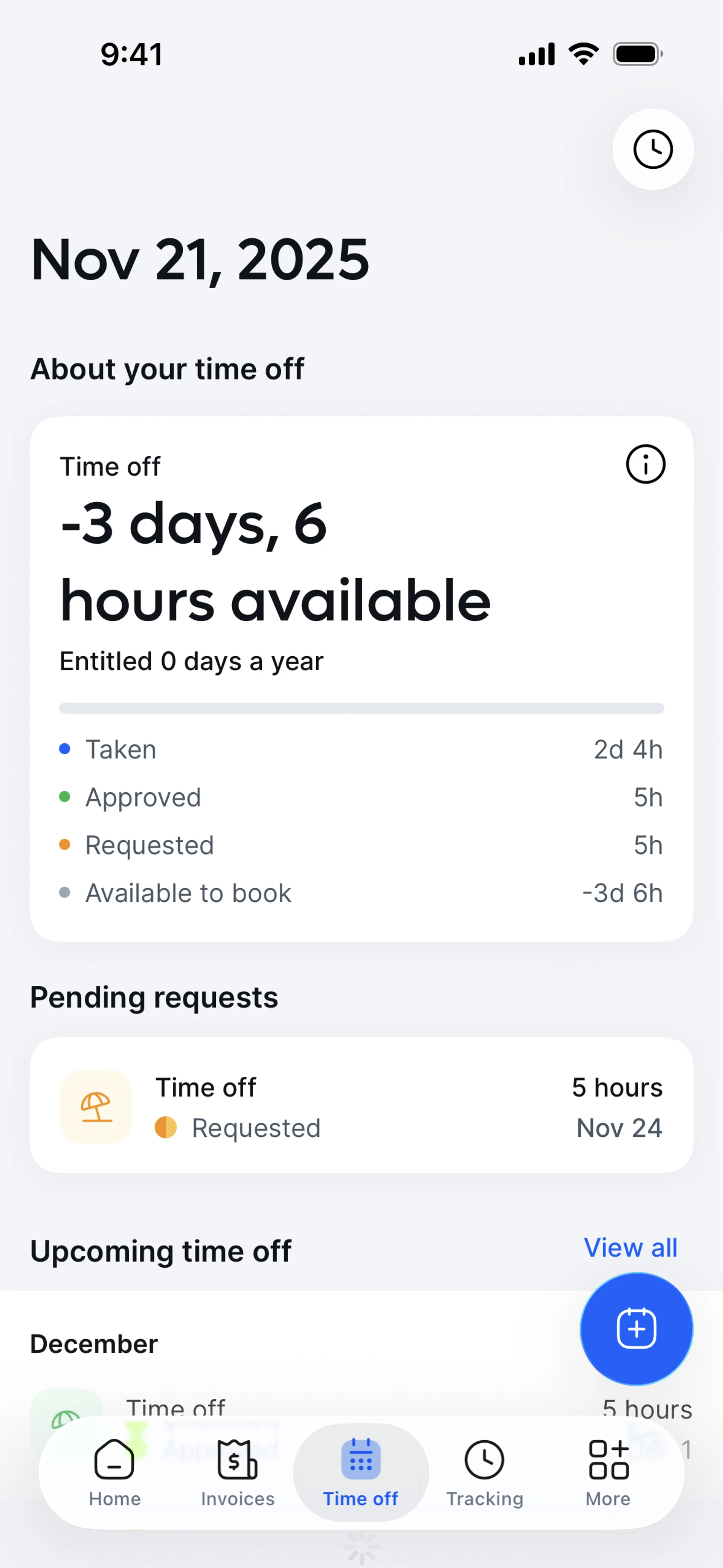The image size is (723, 1568).
Task: Open the clock history icon
Action: click(653, 149)
